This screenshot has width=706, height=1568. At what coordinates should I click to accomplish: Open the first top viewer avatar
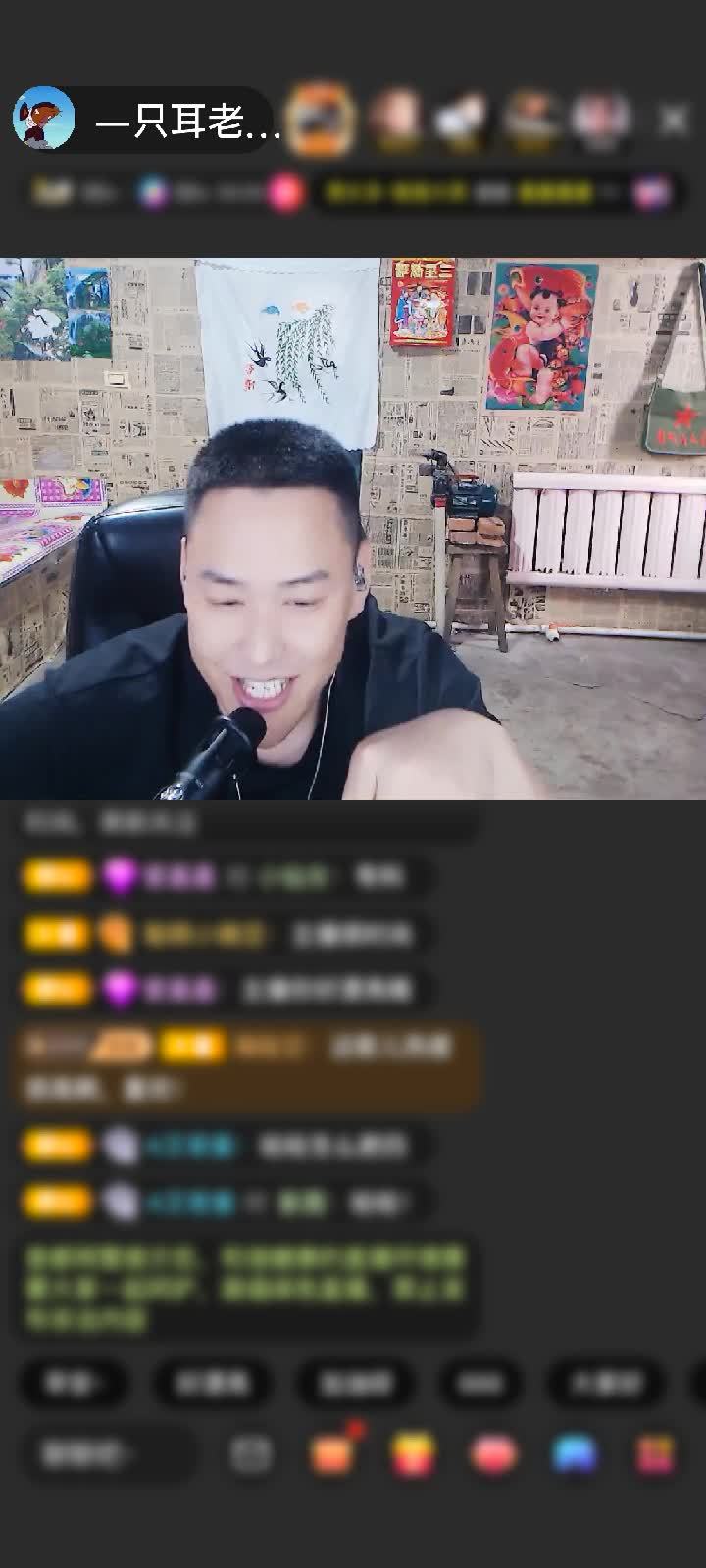(x=322, y=120)
